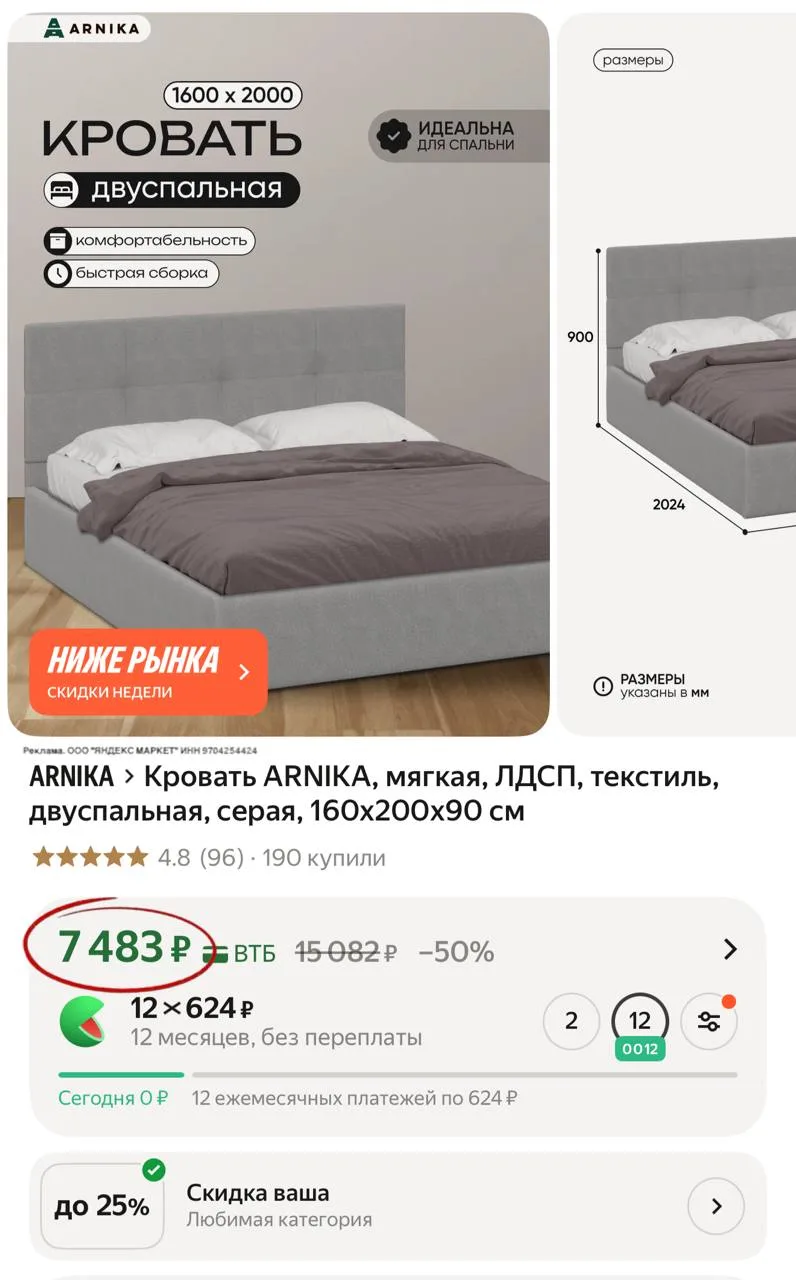This screenshot has height=1280, width=796.
Task: Select the 2-month installment option
Action: coord(571,1021)
